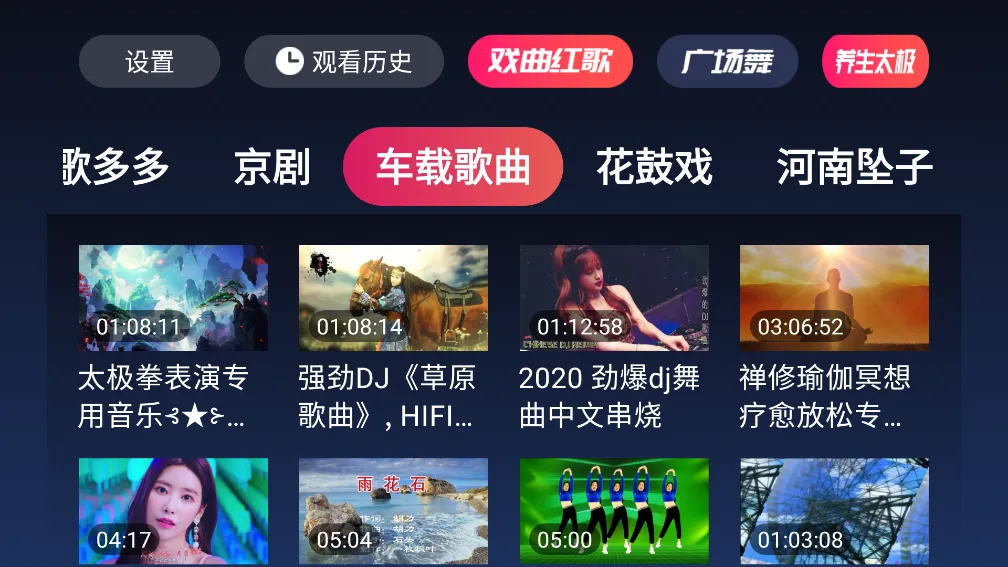Viewport: 1008px width, 567px height.
Task: Open 观看历史 watch history
Action: [x=343, y=62]
